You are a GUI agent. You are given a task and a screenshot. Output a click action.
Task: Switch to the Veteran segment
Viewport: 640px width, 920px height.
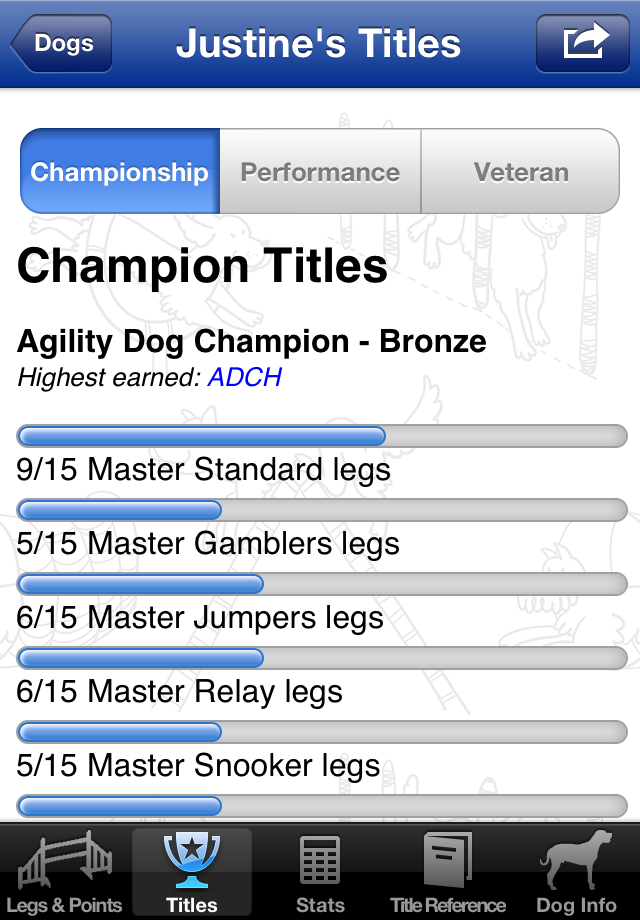(520, 172)
